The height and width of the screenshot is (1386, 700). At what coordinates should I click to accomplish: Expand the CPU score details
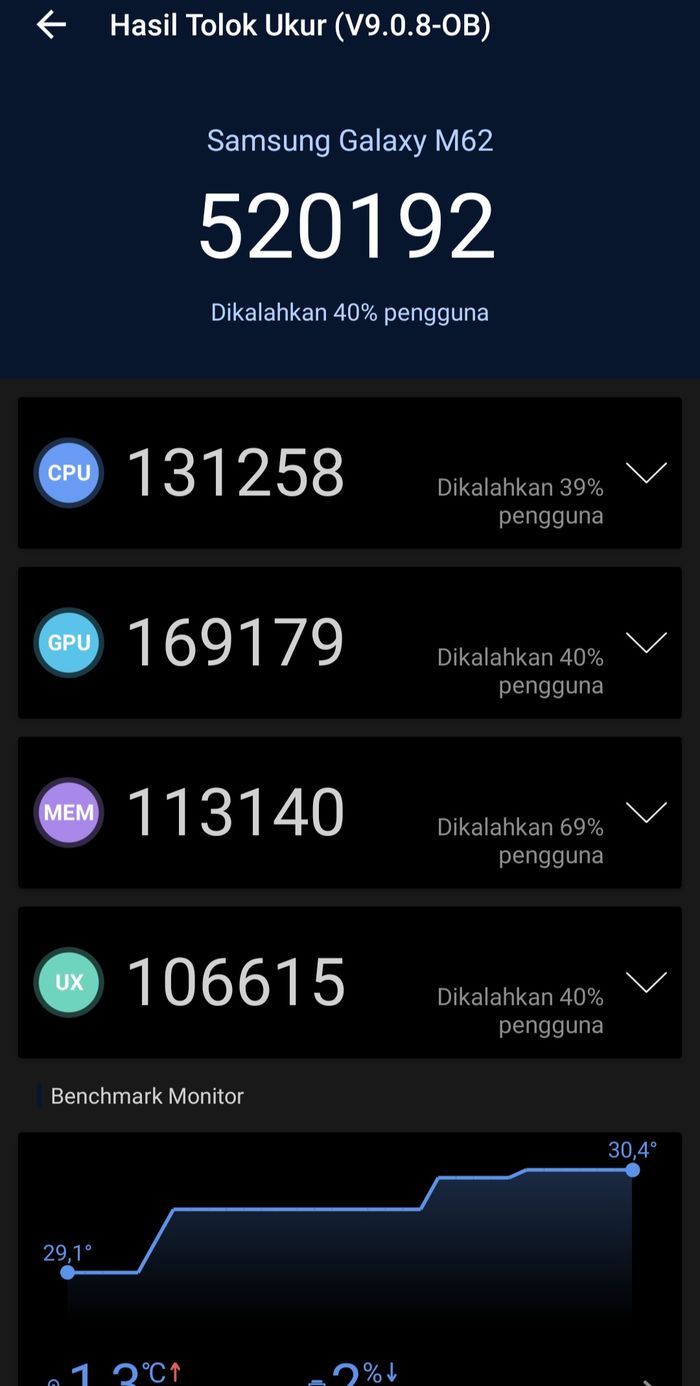(x=646, y=473)
